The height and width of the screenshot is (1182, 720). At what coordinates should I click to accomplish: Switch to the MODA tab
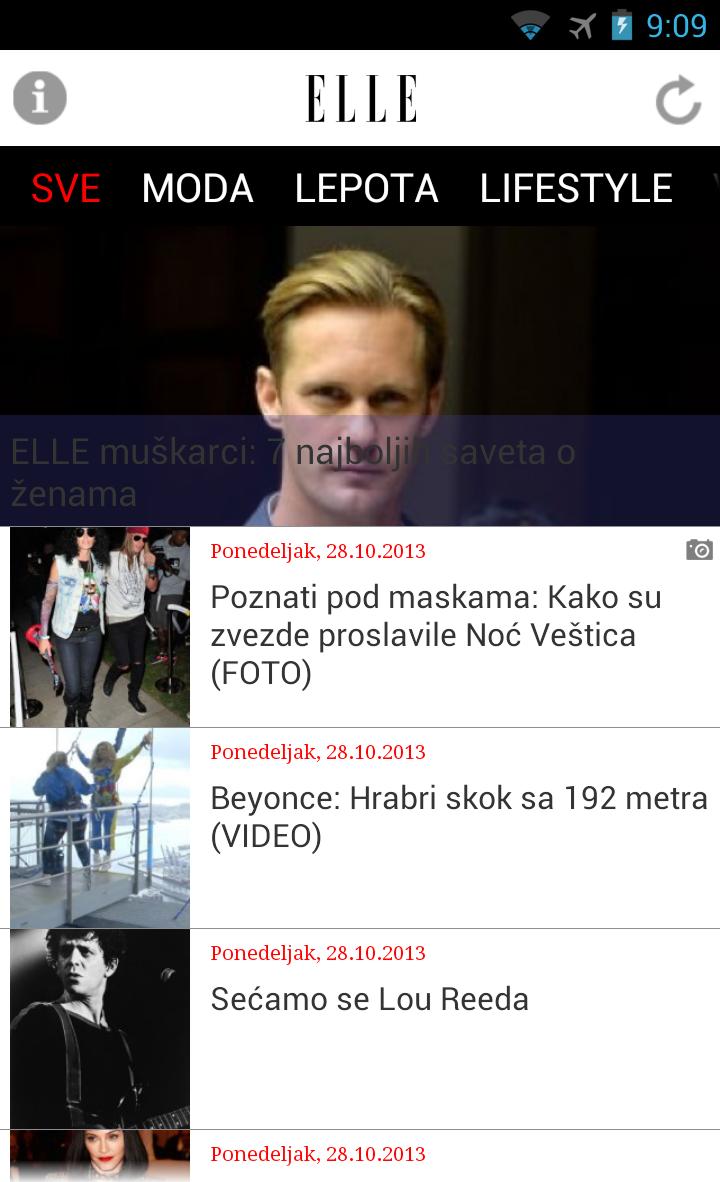point(198,188)
